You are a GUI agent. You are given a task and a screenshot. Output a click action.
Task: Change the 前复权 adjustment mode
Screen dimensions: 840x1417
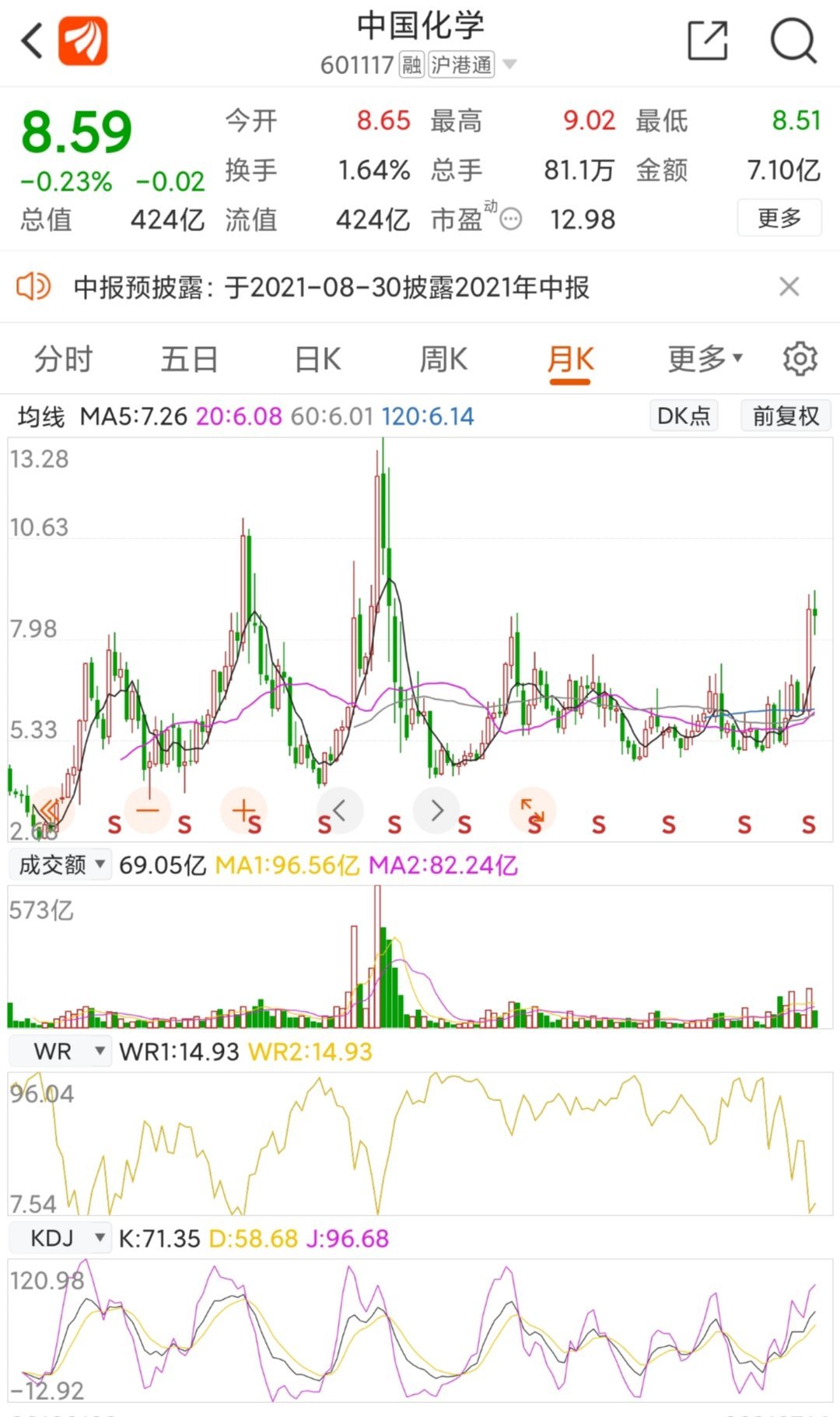point(786,416)
